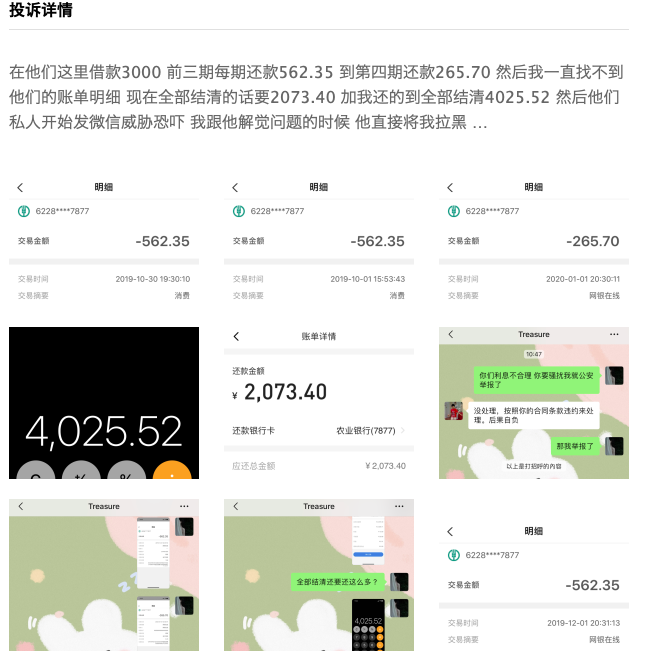Viewport: 658px width, 657px height.
Task: Open the 账单详情 2,073.40 bill screenshot
Action: (x=319, y=403)
